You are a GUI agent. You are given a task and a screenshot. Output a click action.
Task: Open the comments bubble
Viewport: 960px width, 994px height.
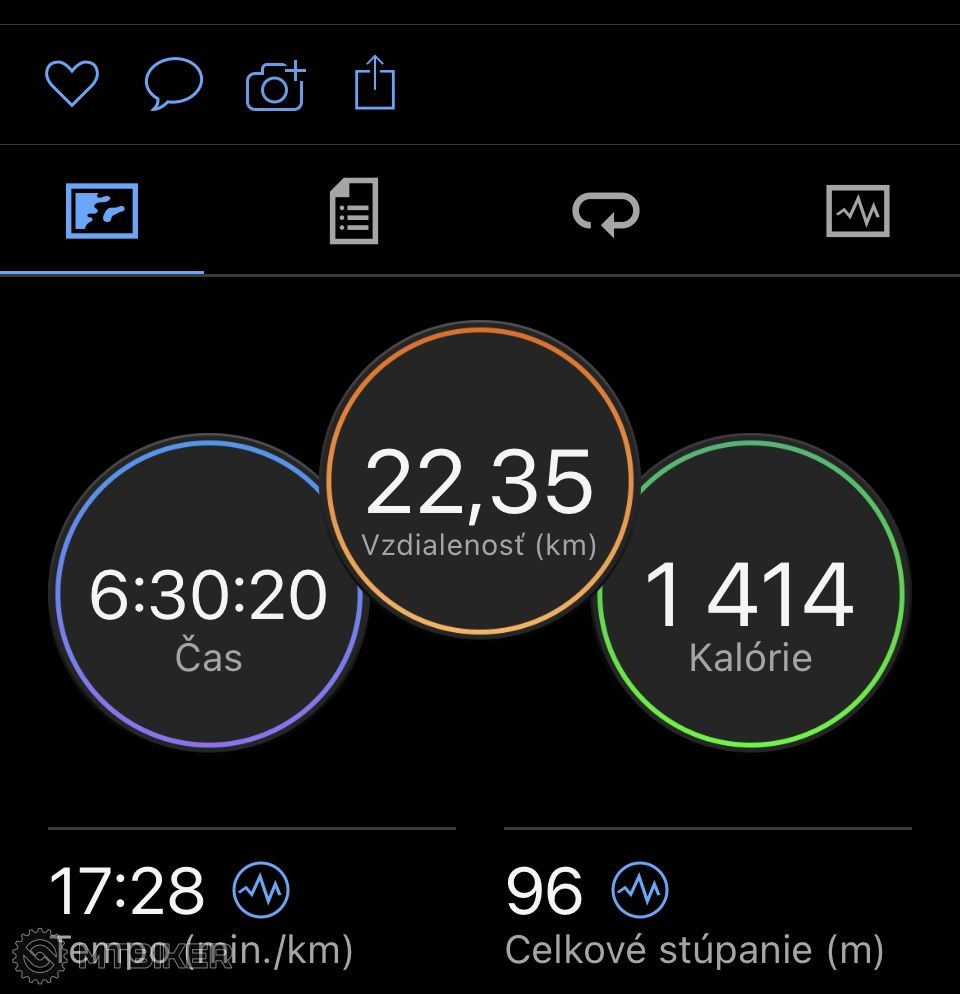173,85
